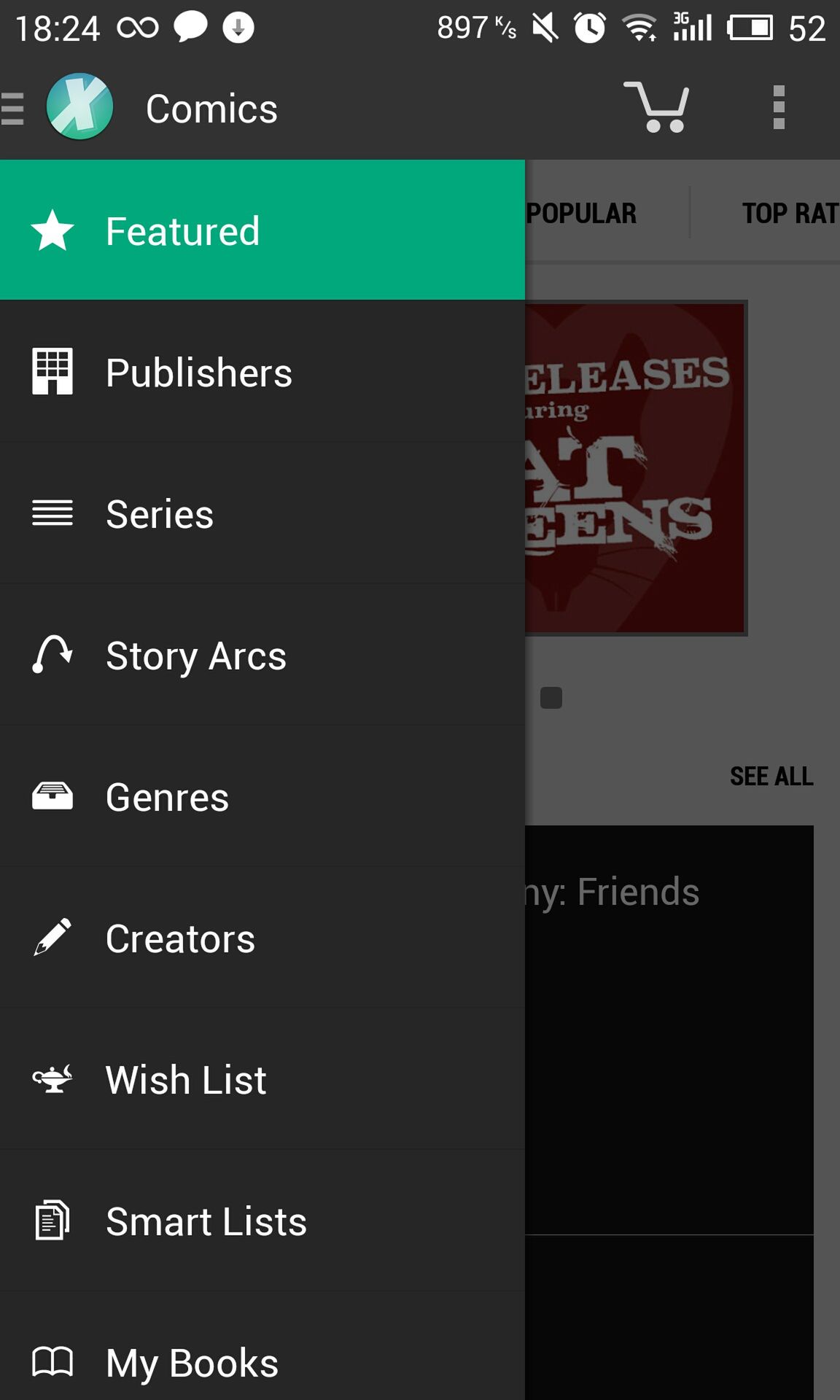Screen dimensions: 840x1400
Task: Open the overflow menu
Action: (x=779, y=108)
